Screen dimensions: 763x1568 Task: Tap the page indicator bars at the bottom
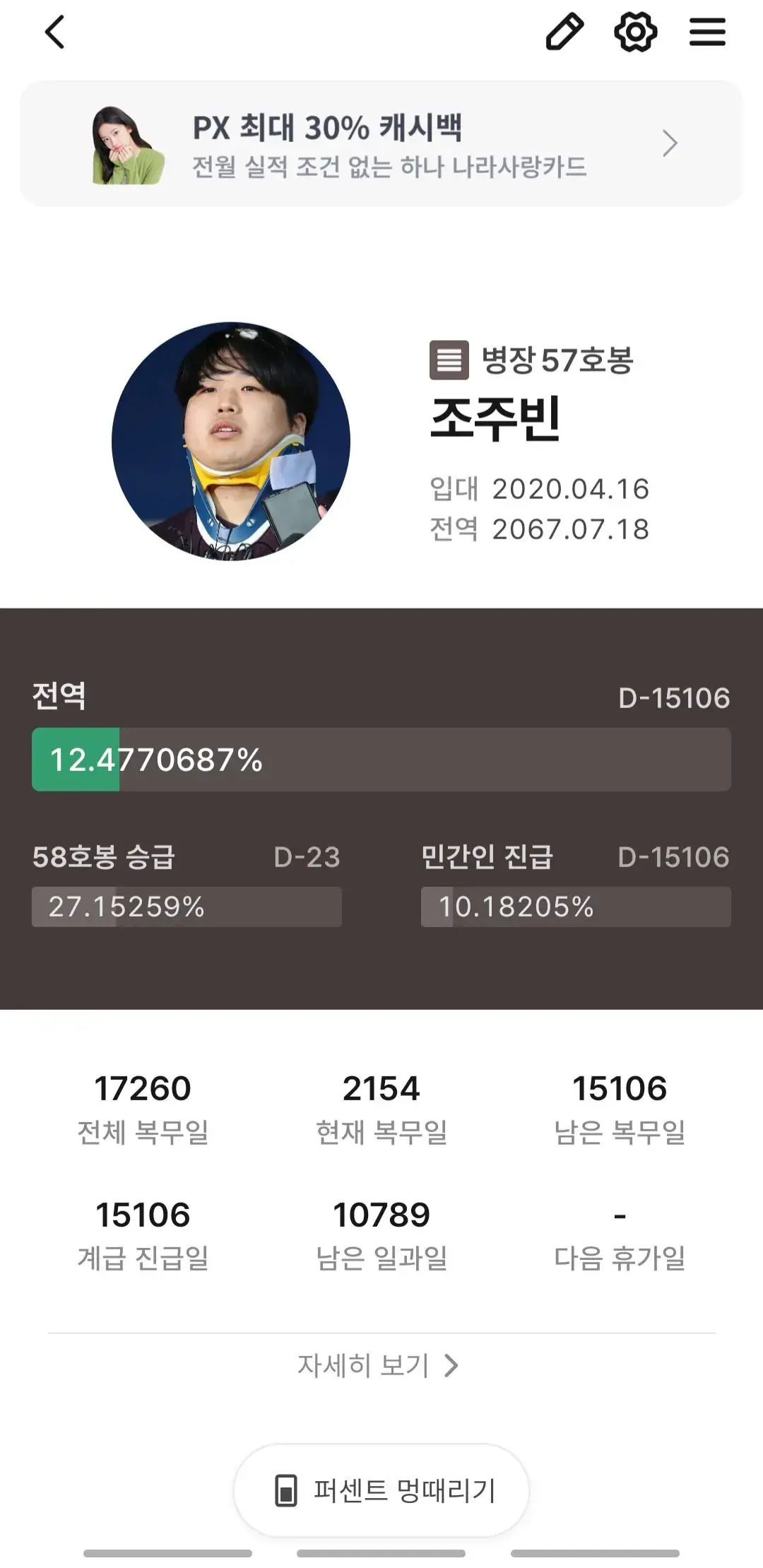(x=381, y=1553)
